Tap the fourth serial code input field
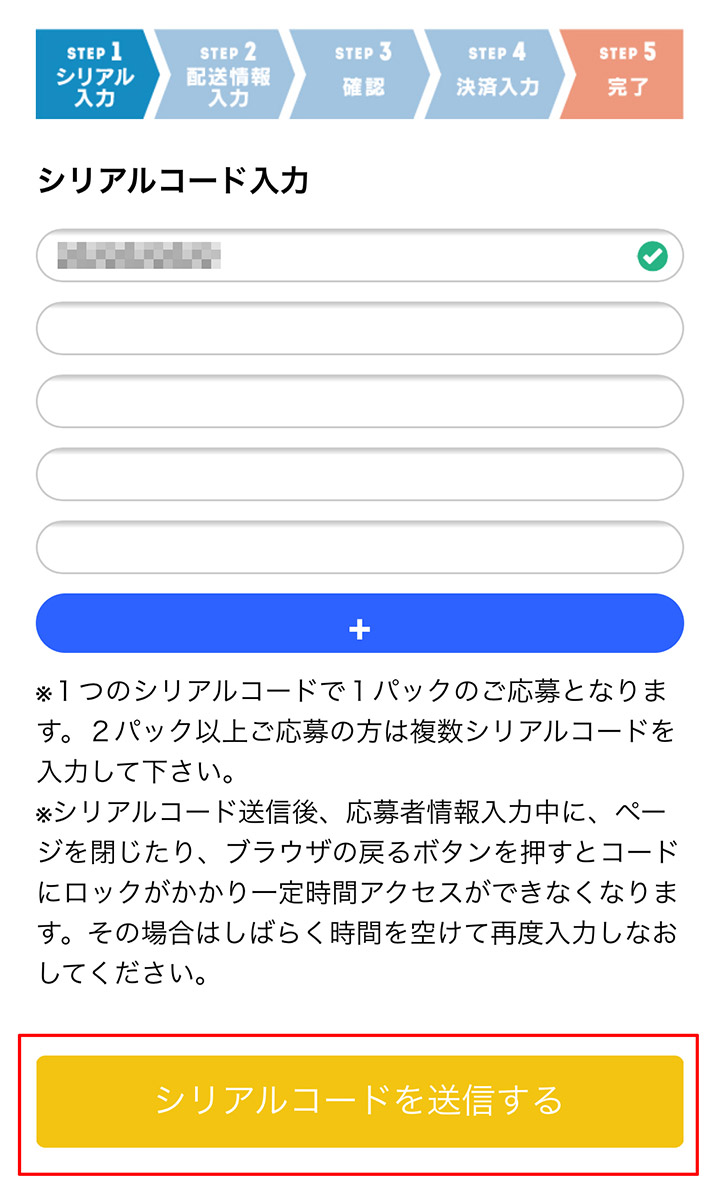The height and width of the screenshot is (1197, 720). click(x=360, y=475)
